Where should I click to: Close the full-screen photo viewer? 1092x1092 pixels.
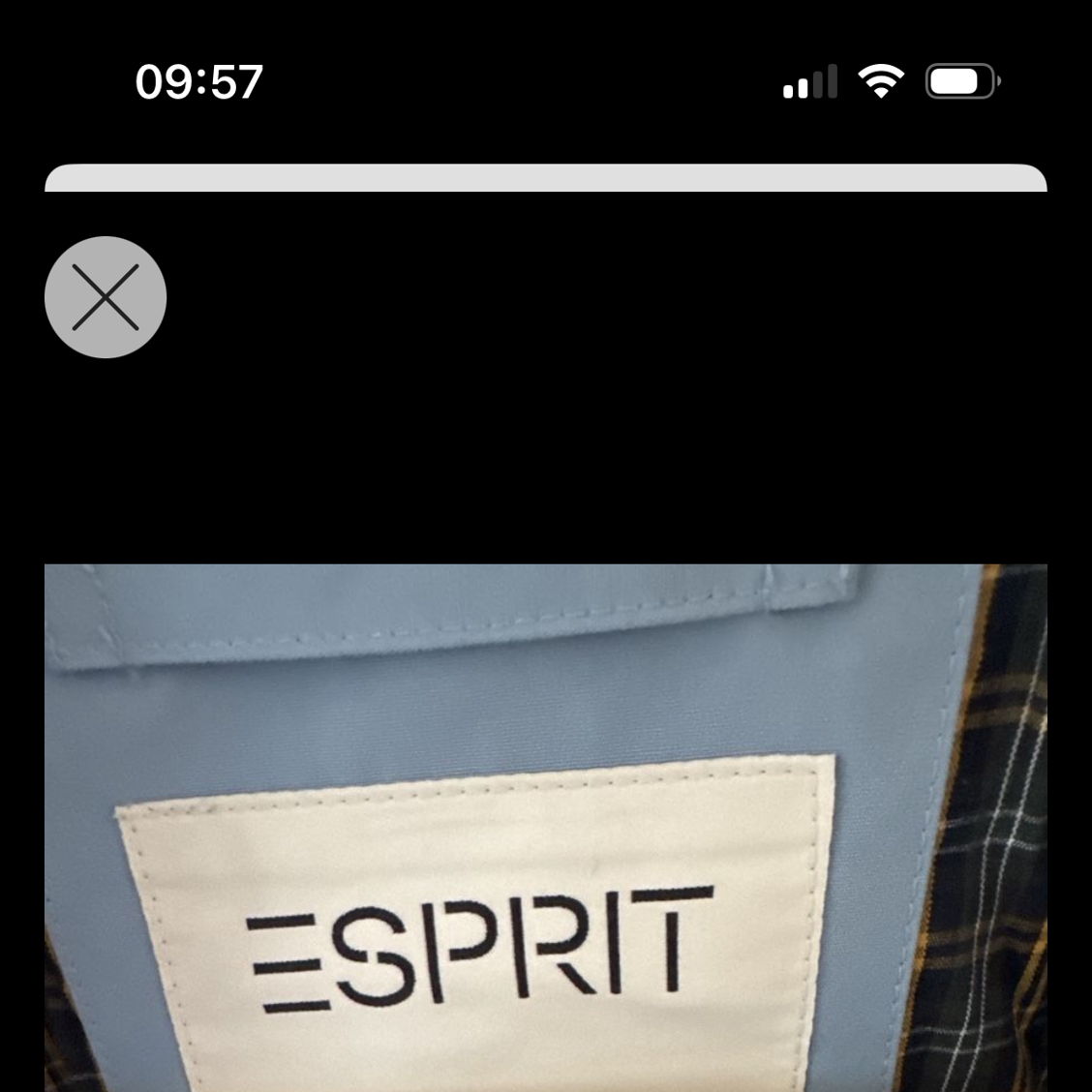[106, 297]
